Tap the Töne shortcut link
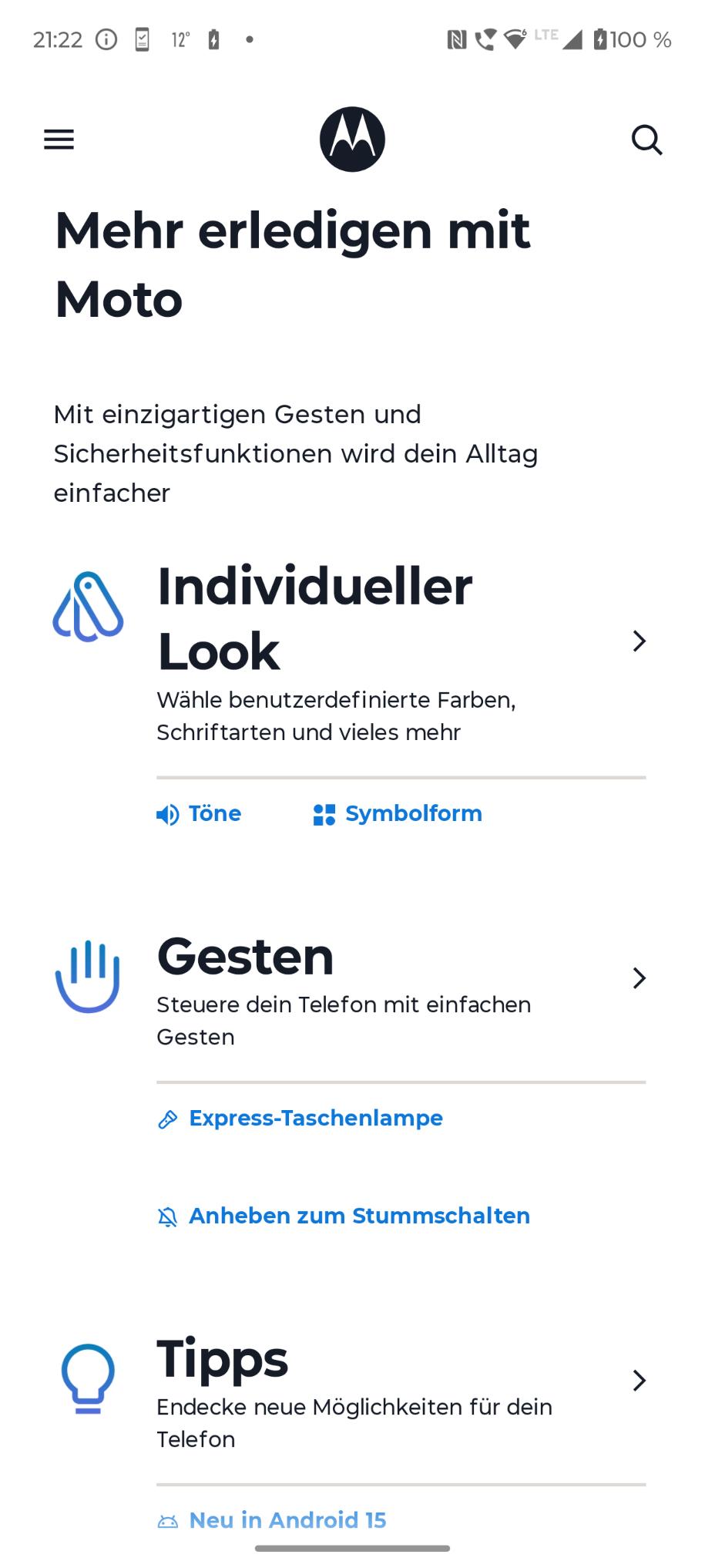Viewport: 705px width, 1568px height. [x=199, y=814]
